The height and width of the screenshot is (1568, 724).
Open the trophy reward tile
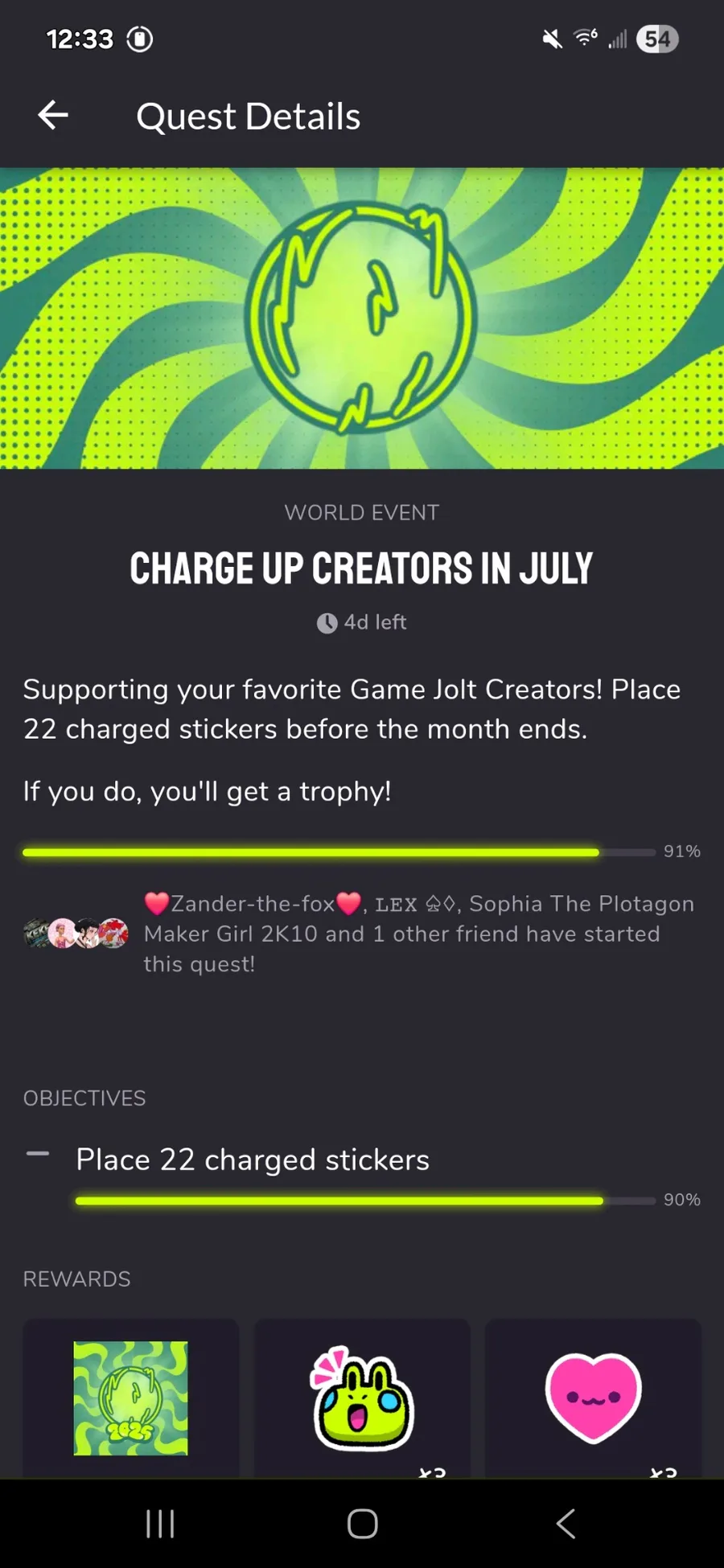pyautogui.click(x=130, y=1398)
